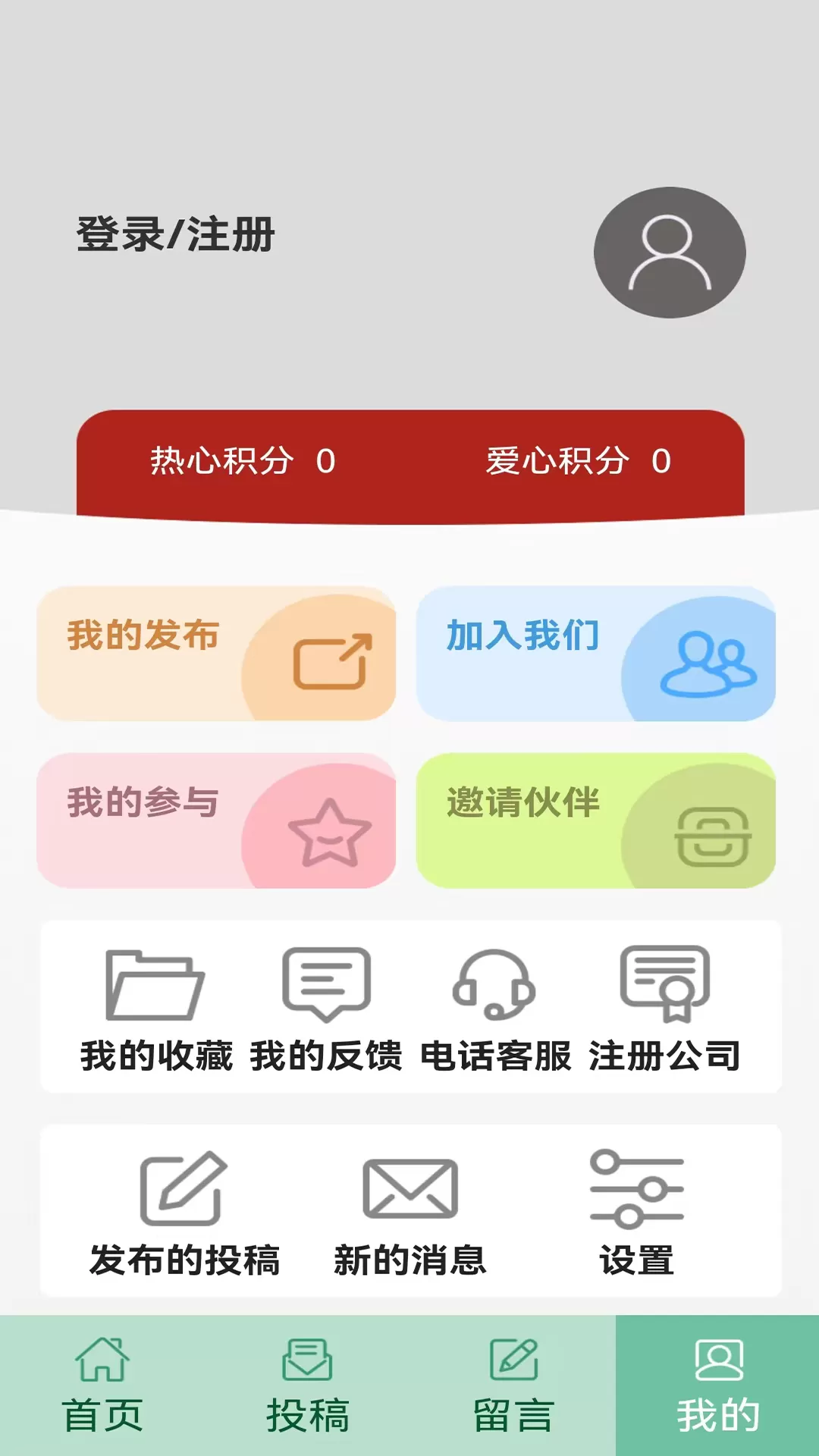Open the 邀请伙伴 card
Image resolution: width=819 pixels, height=1456 pixels.
pos(595,820)
